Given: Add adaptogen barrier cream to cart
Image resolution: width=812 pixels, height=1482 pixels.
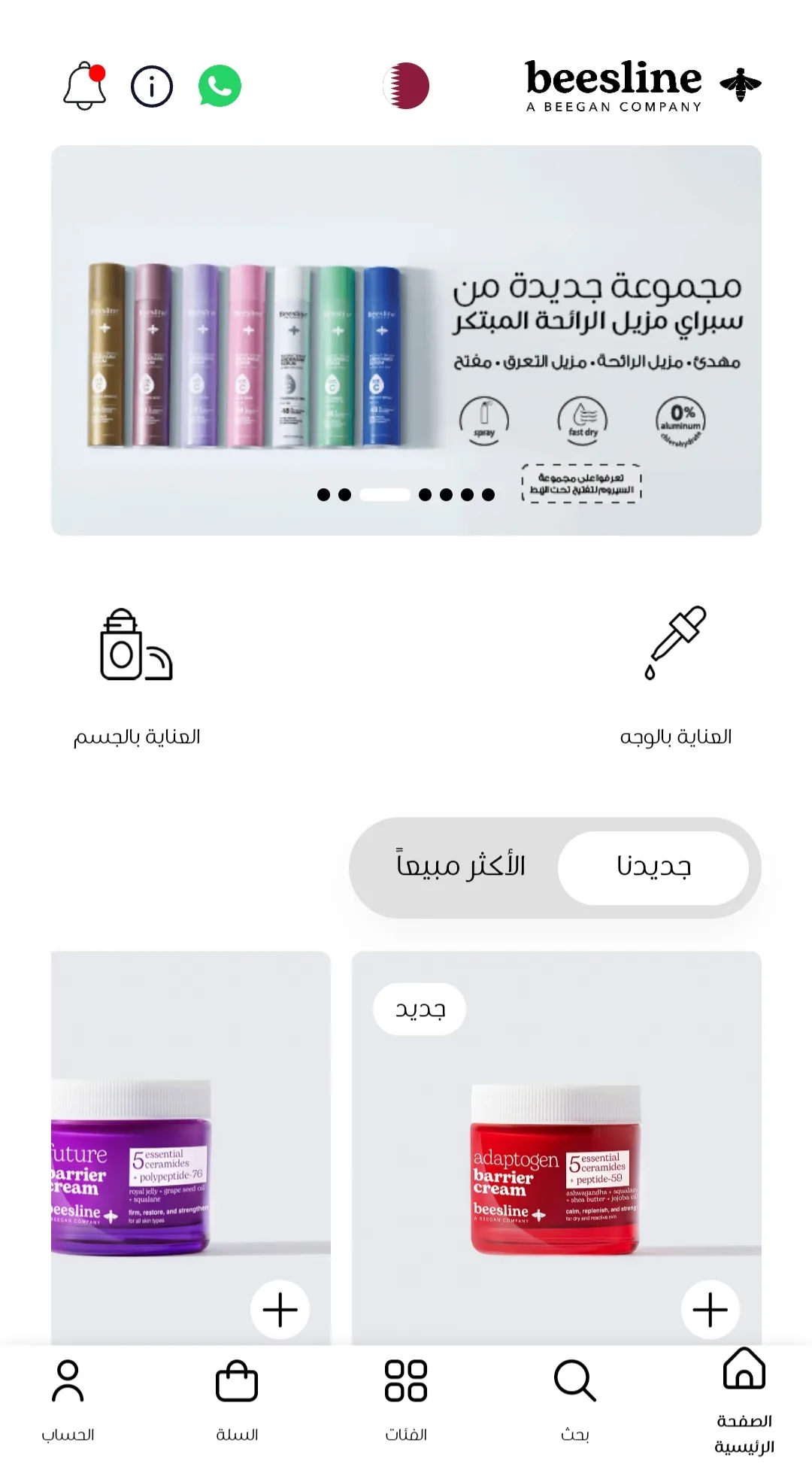Looking at the screenshot, I should tap(710, 1310).
